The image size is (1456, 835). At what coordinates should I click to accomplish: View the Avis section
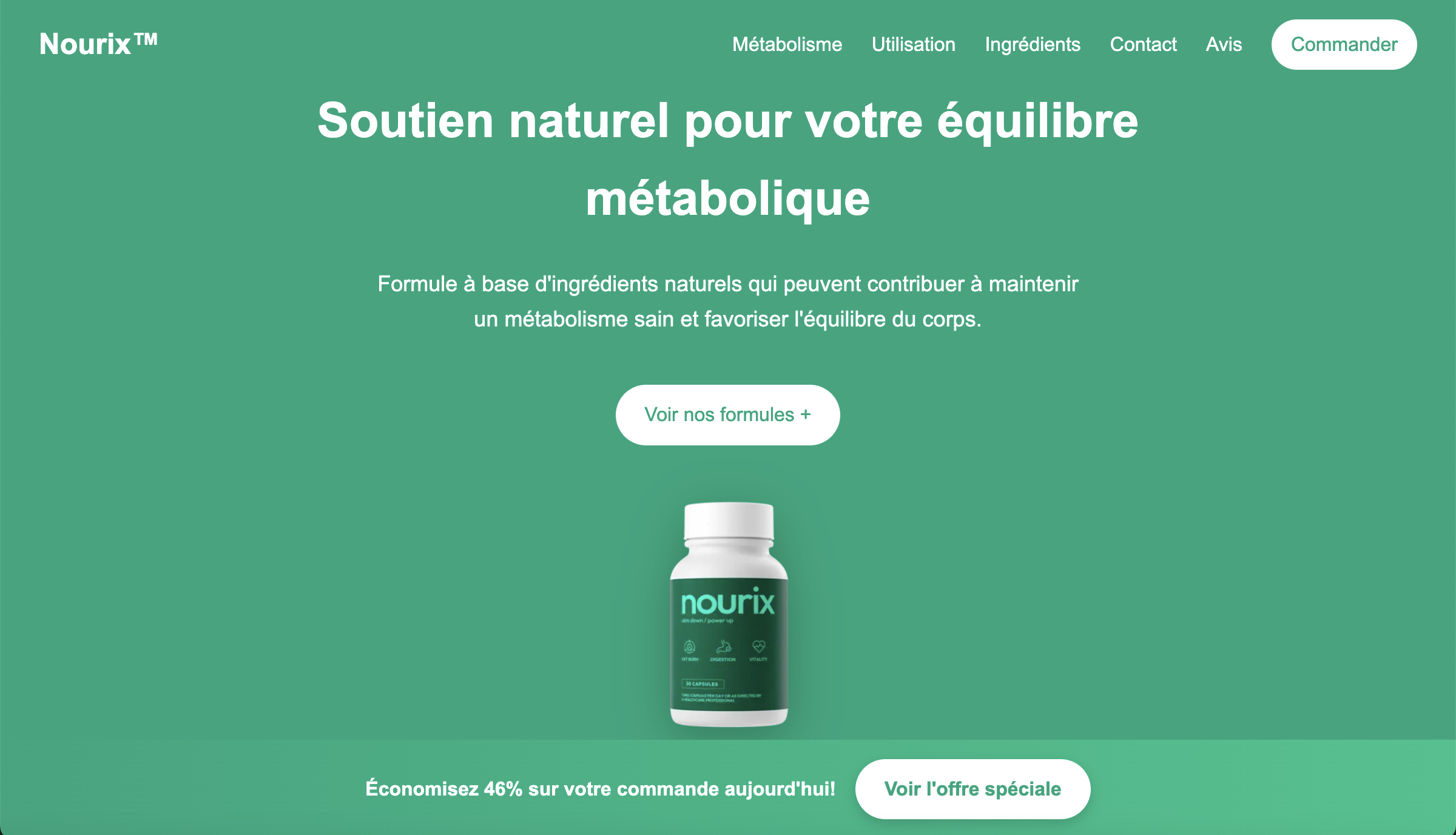click(1224, 44)
